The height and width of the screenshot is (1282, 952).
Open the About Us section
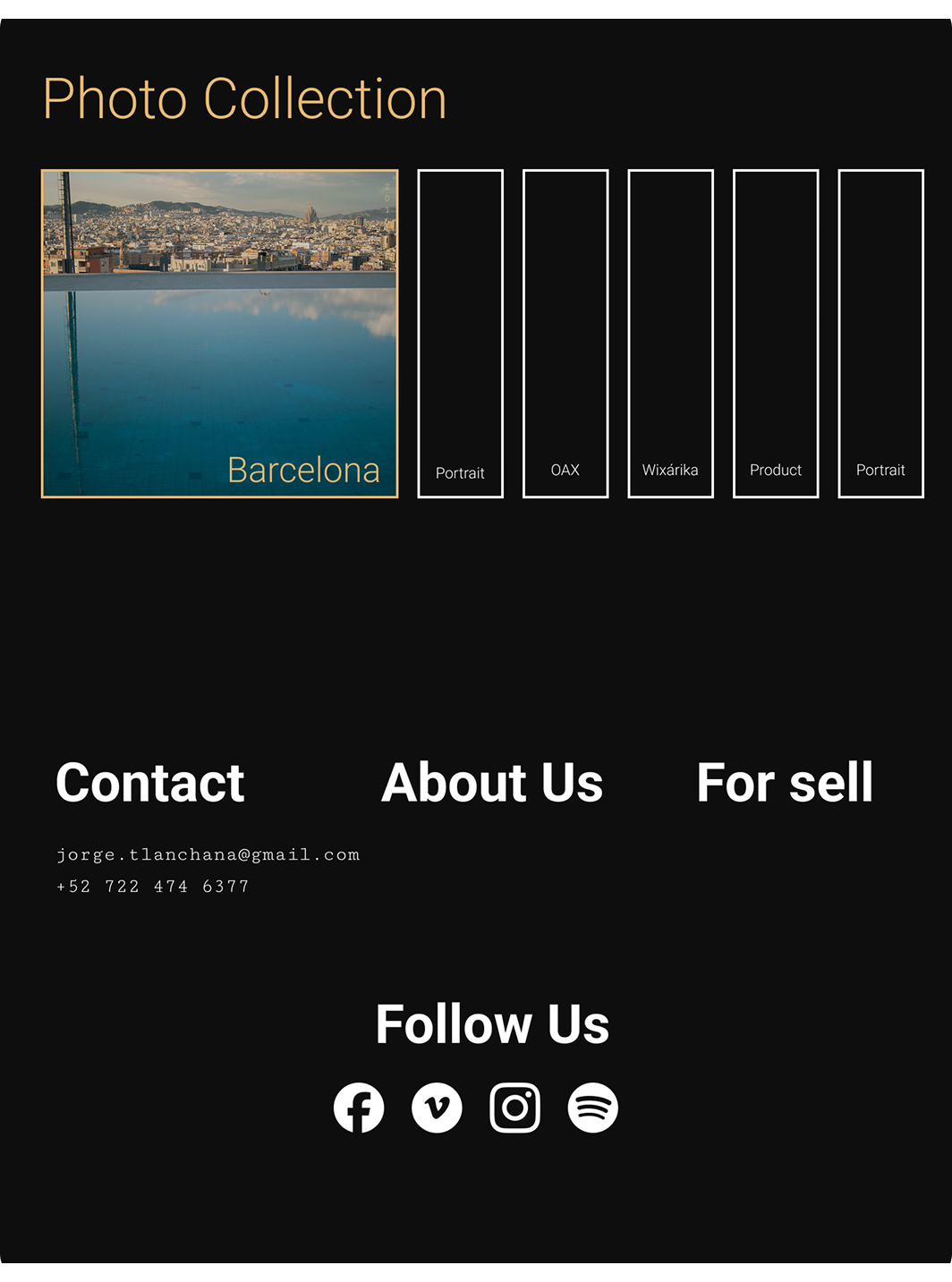tap(492, 783)
